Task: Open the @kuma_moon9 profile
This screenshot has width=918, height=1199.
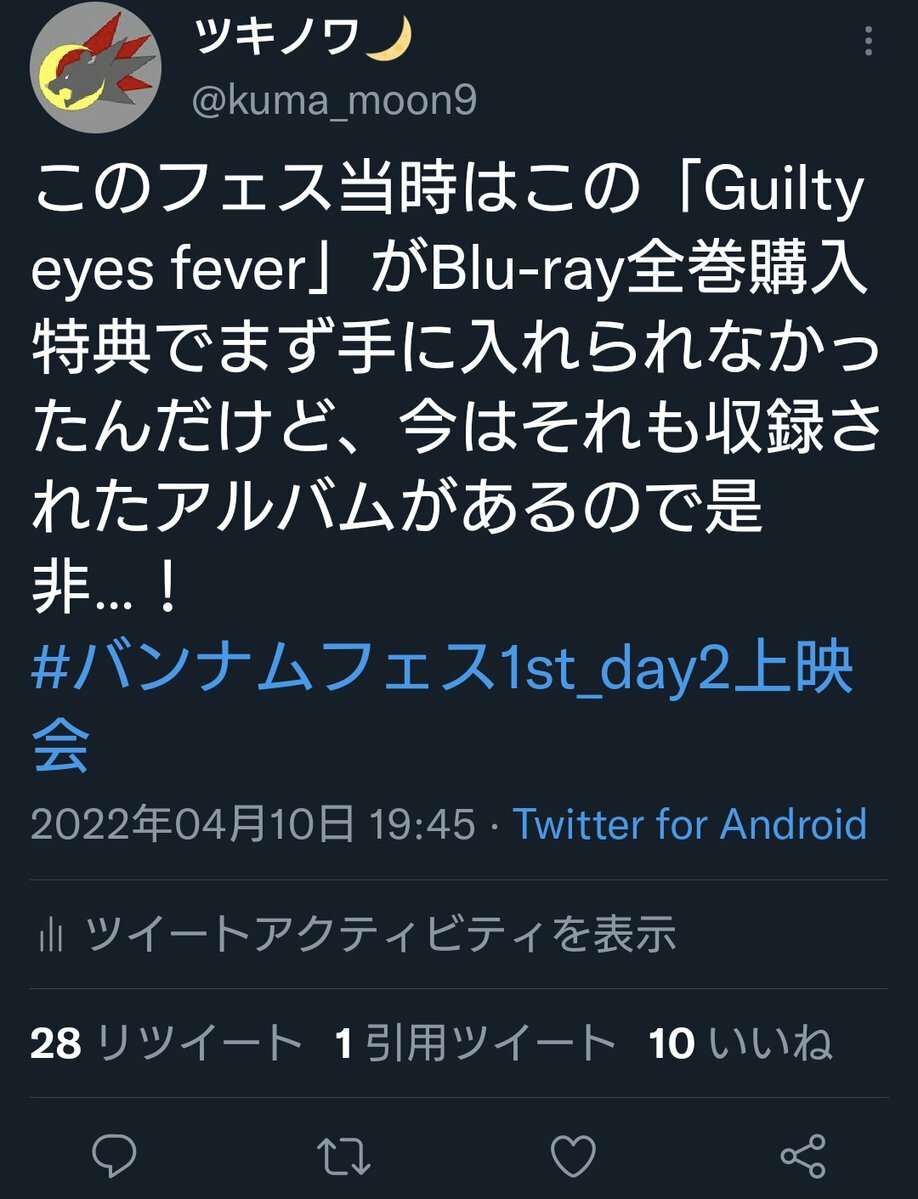Action: coord(334,100)
